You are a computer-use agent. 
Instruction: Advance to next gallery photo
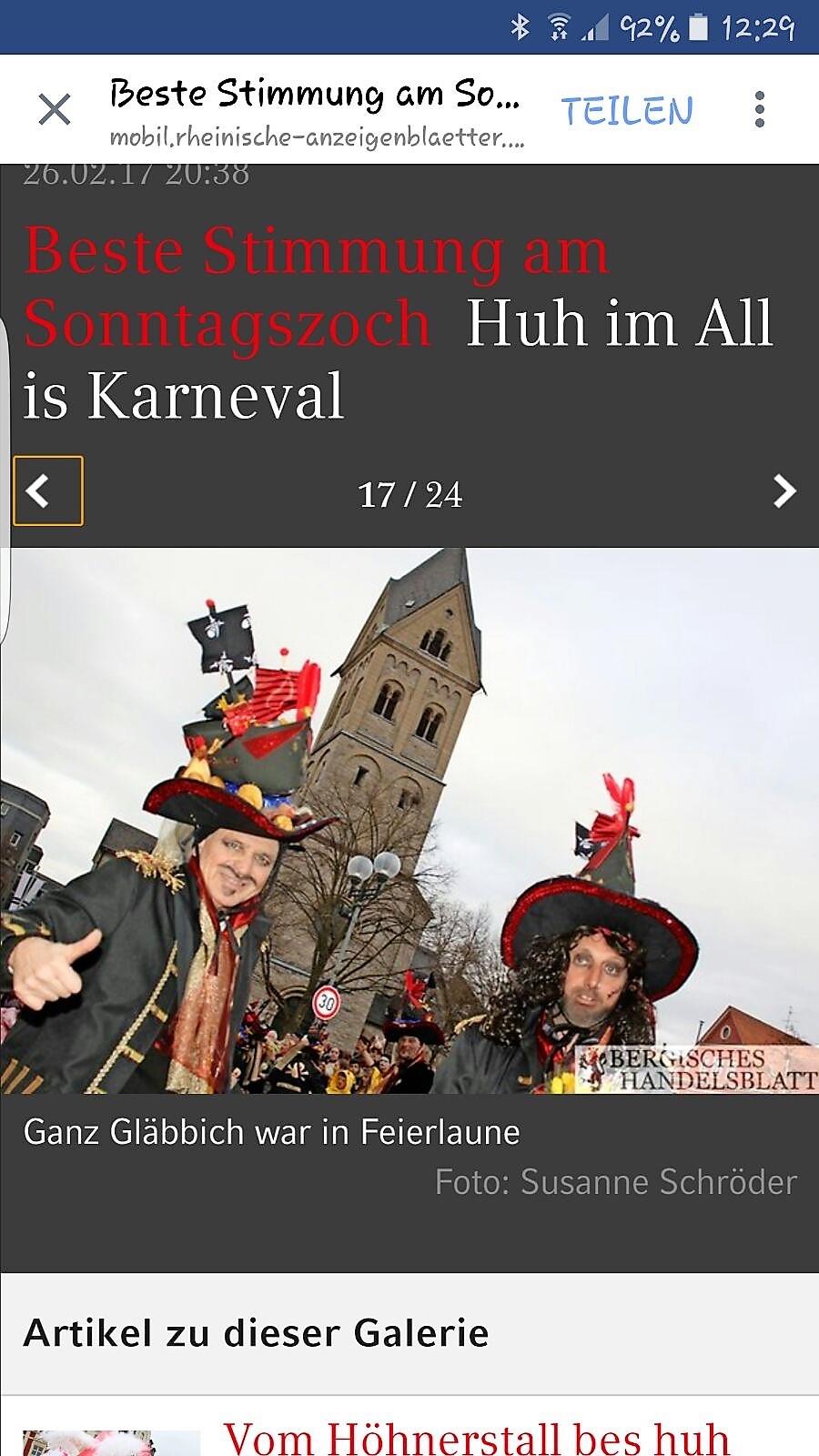click(784, 491)
